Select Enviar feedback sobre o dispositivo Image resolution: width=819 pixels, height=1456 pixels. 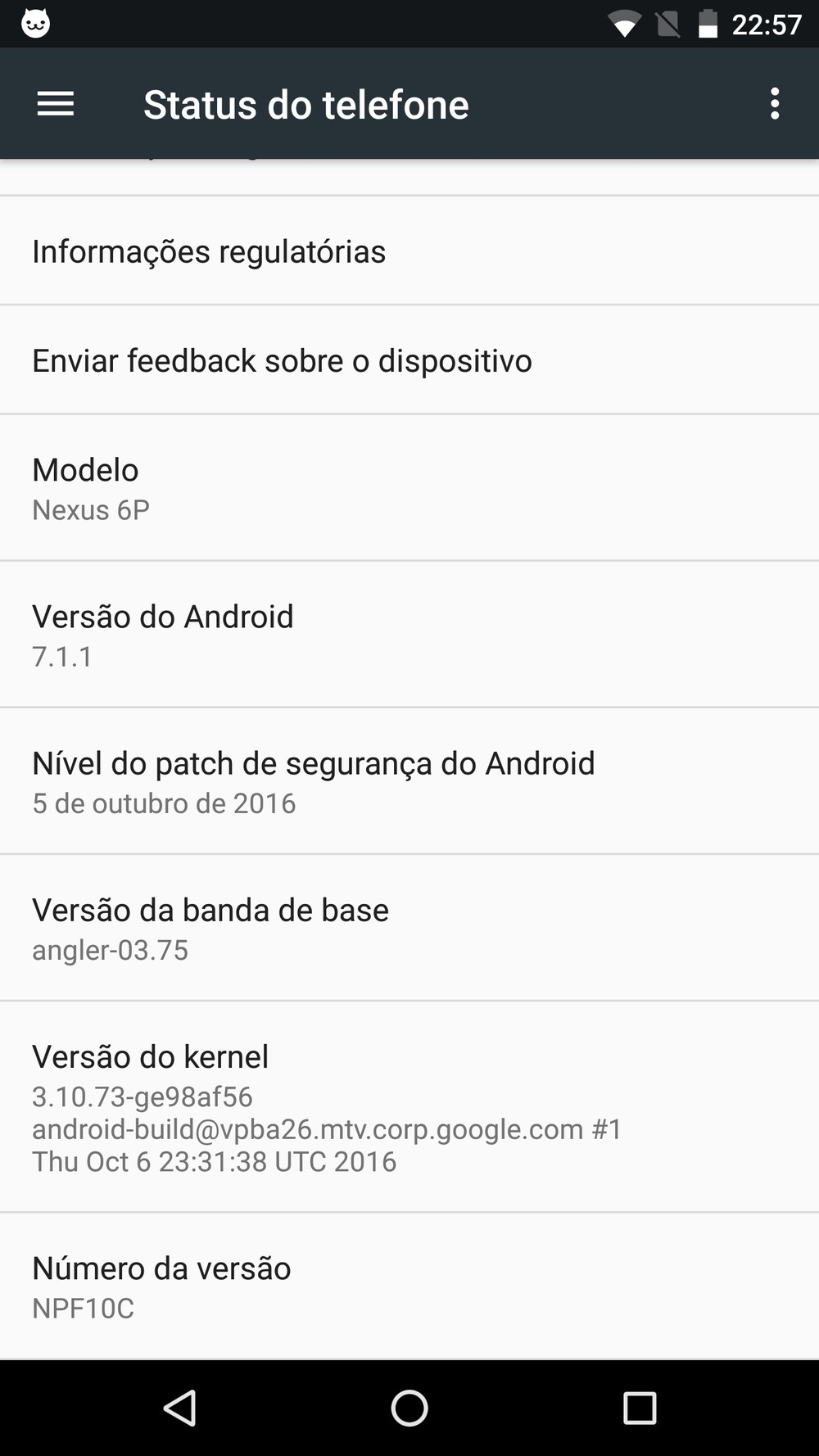[x=409, y=360]
